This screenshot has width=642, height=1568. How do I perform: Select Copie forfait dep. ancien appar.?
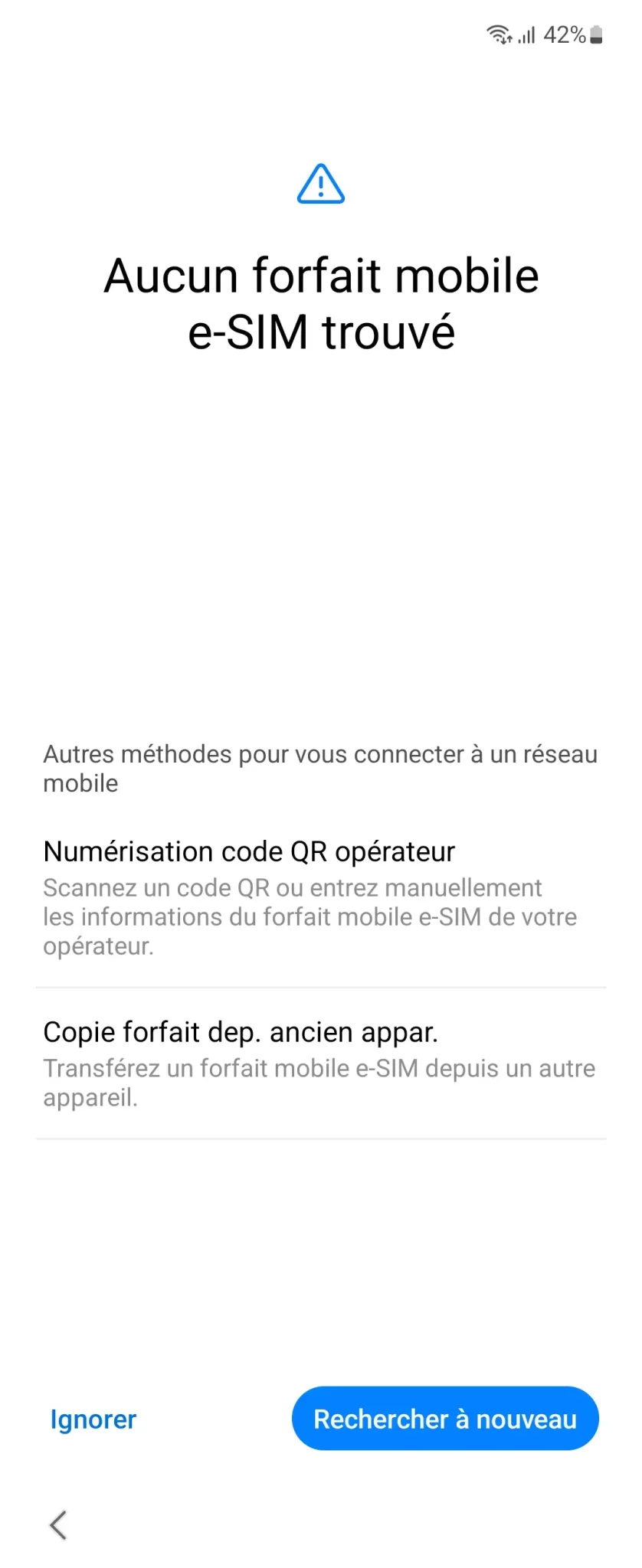click(320, 1063)
